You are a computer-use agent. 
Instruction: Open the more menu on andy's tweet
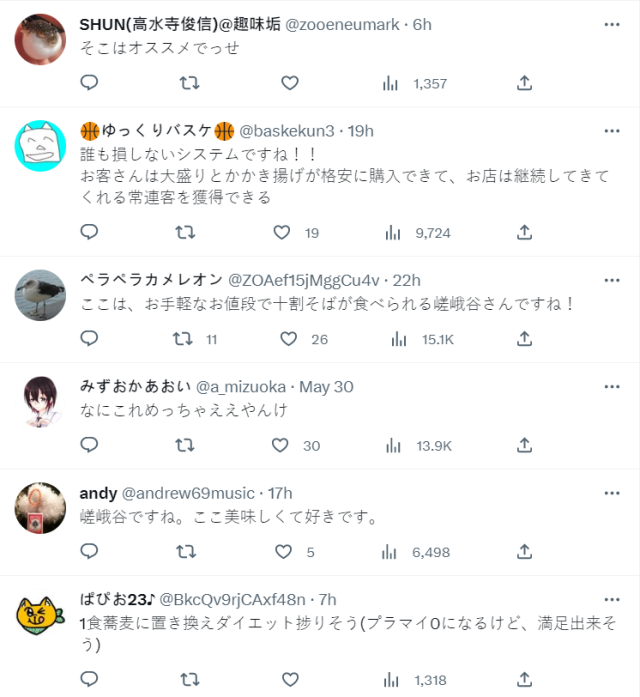612,493
